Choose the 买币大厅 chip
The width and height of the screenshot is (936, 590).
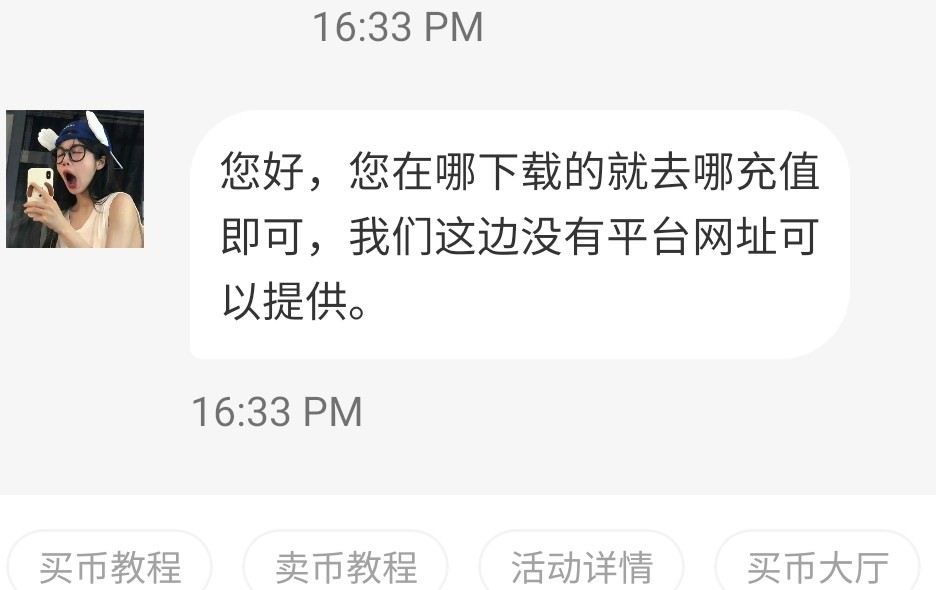818,566
